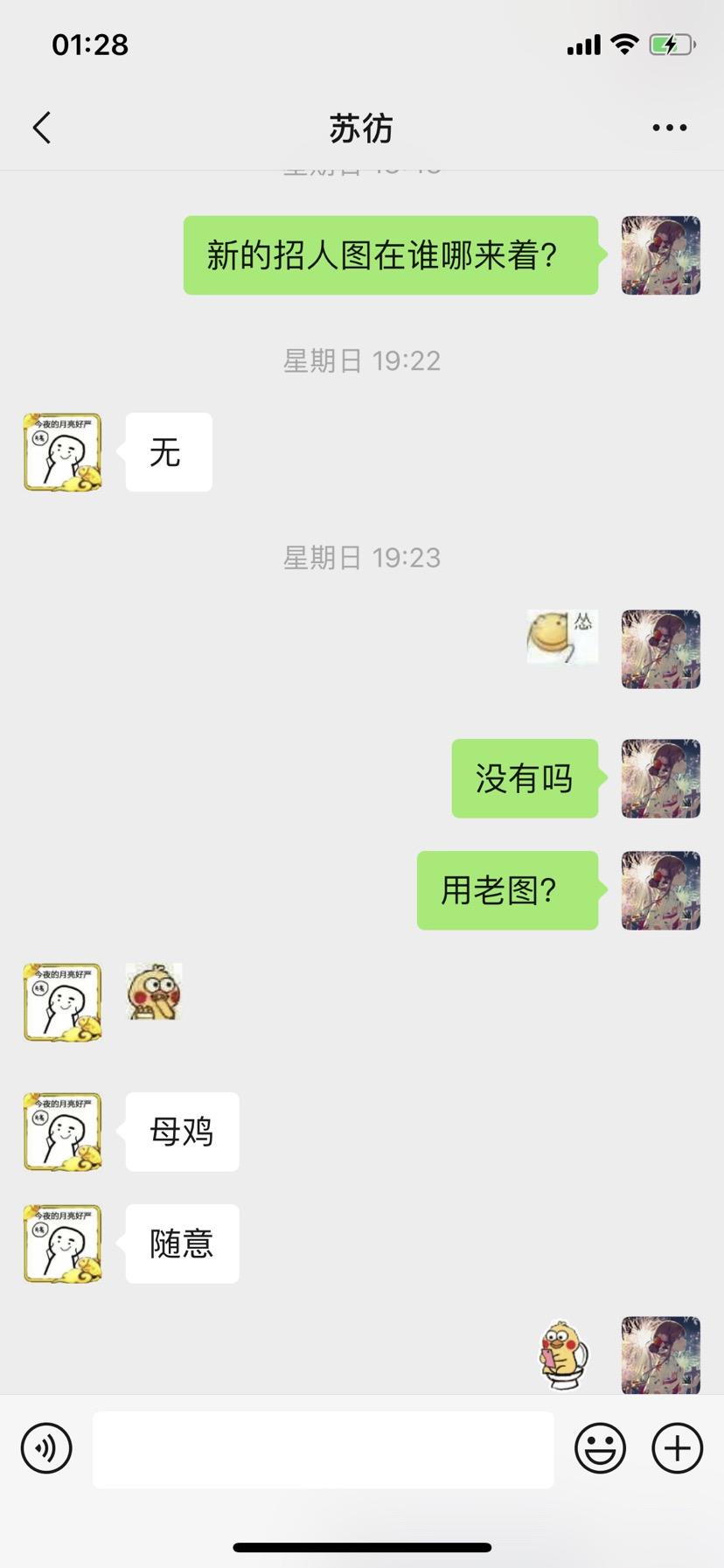This screenshot has width=724, height=1568.
Task: Open the plus attachment menu
Action: pyautogui.click(x=677, y=1448)
